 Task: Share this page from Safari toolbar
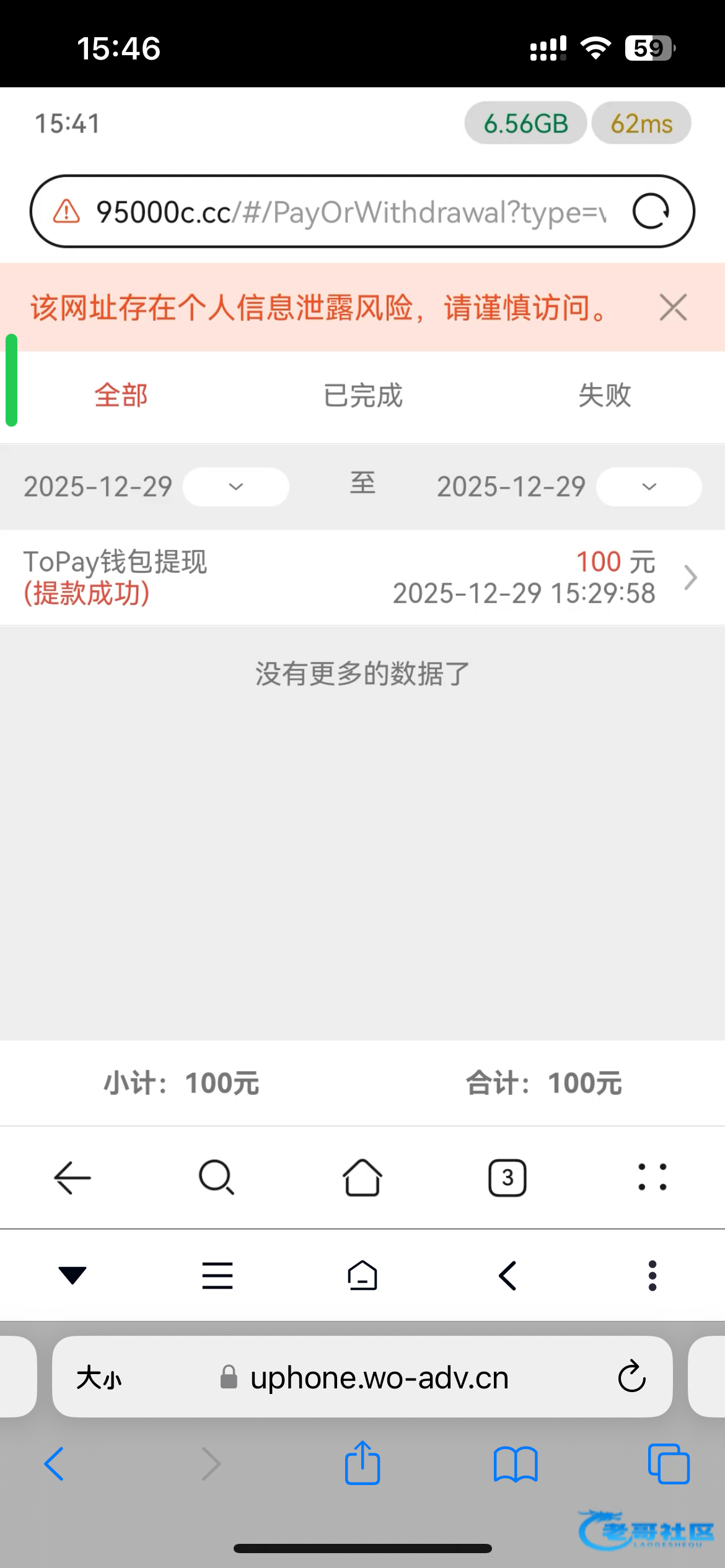tap(362, 1464)
